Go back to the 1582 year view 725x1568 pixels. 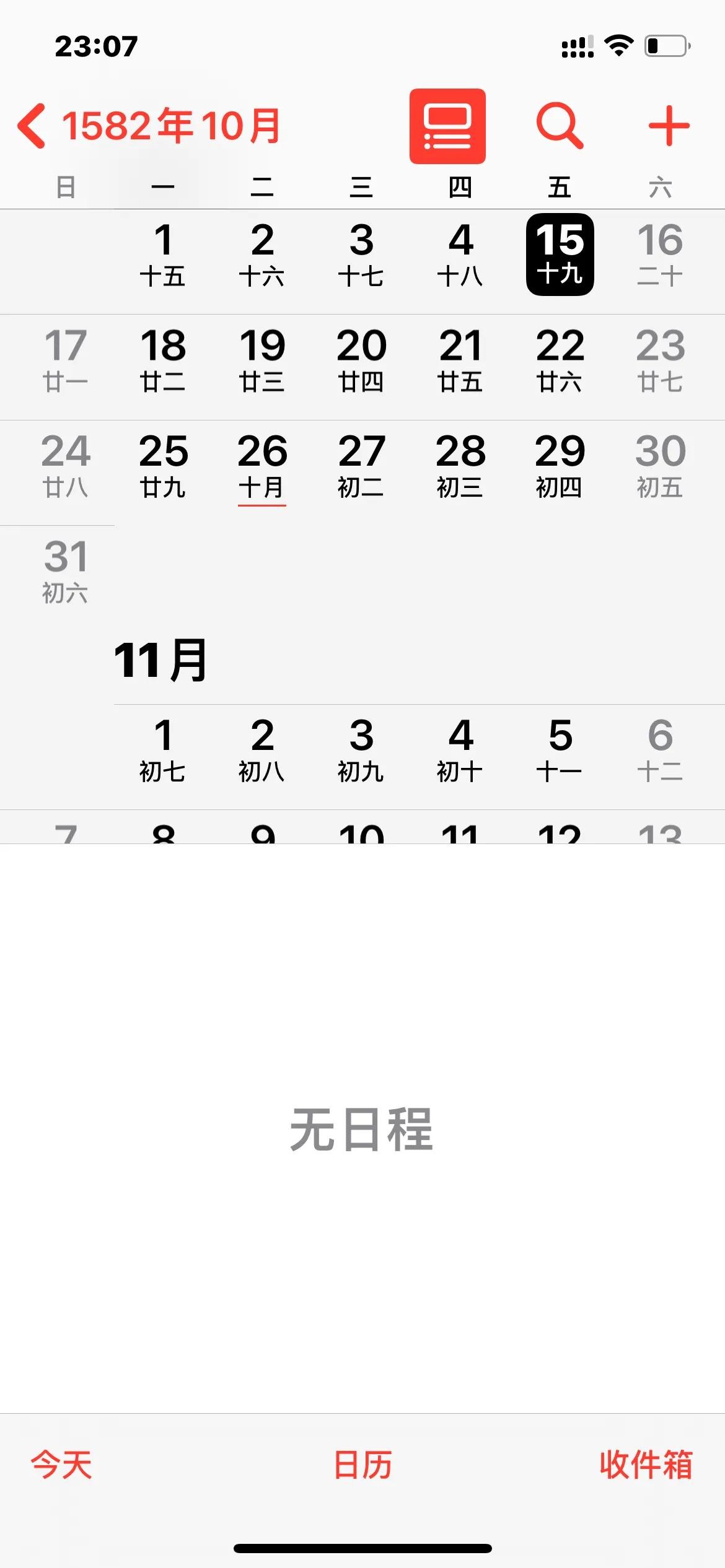149,126
